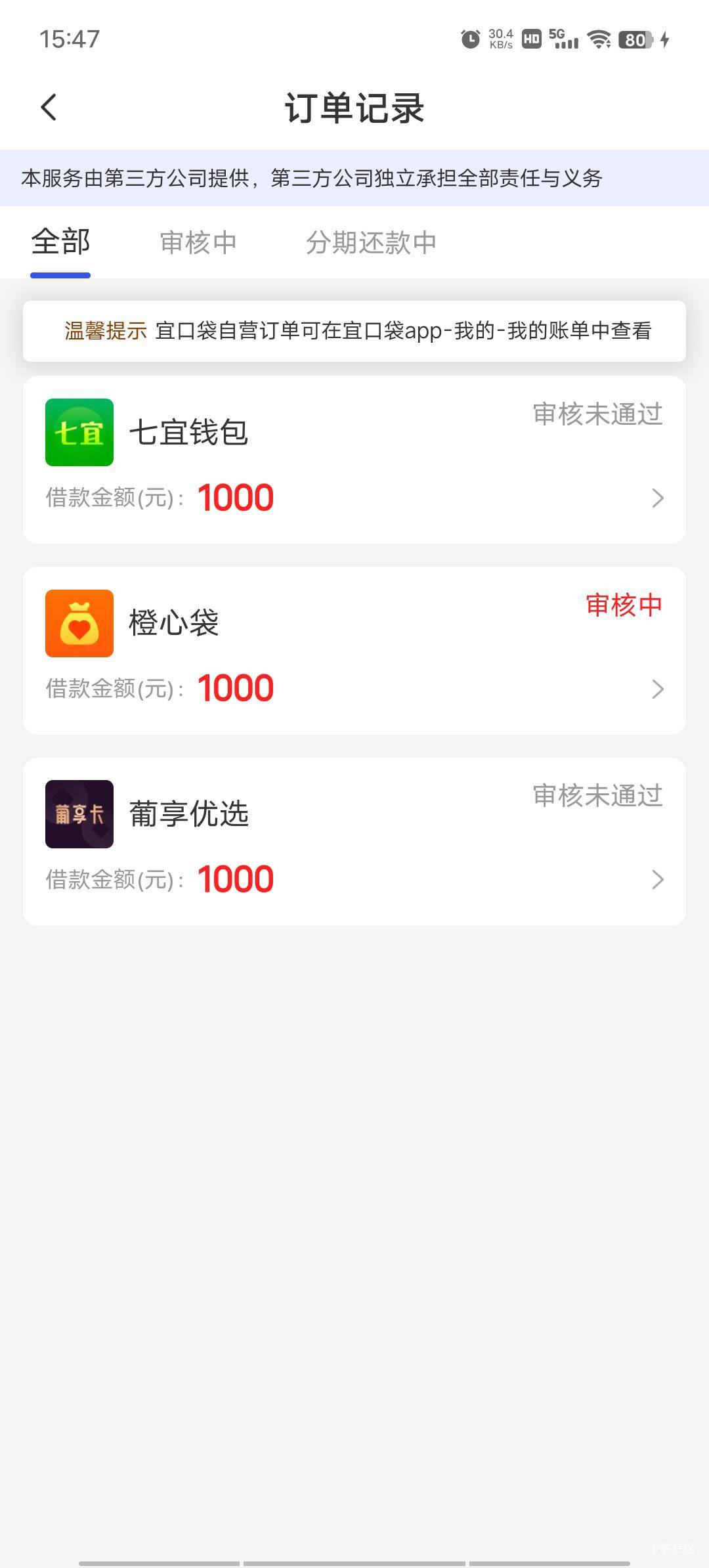Open the 七宜钱包 order card
This screenshot has width=709, height=1568.
tap(354, 460)
